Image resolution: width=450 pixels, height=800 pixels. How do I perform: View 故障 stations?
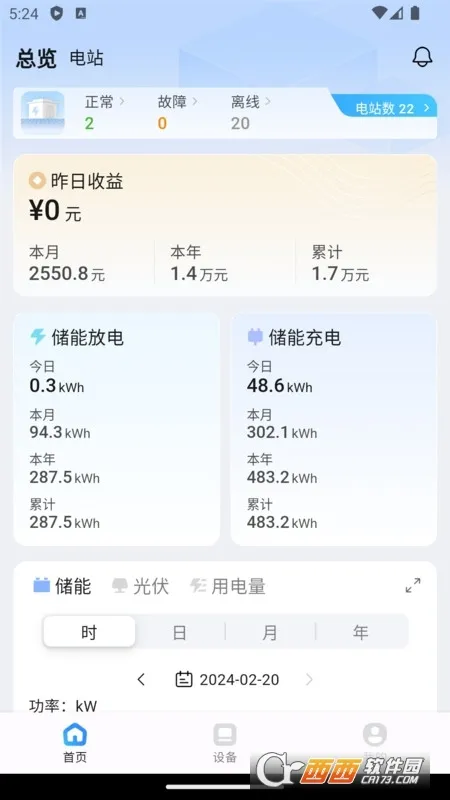pyautogui.click(x=177, y=112)
